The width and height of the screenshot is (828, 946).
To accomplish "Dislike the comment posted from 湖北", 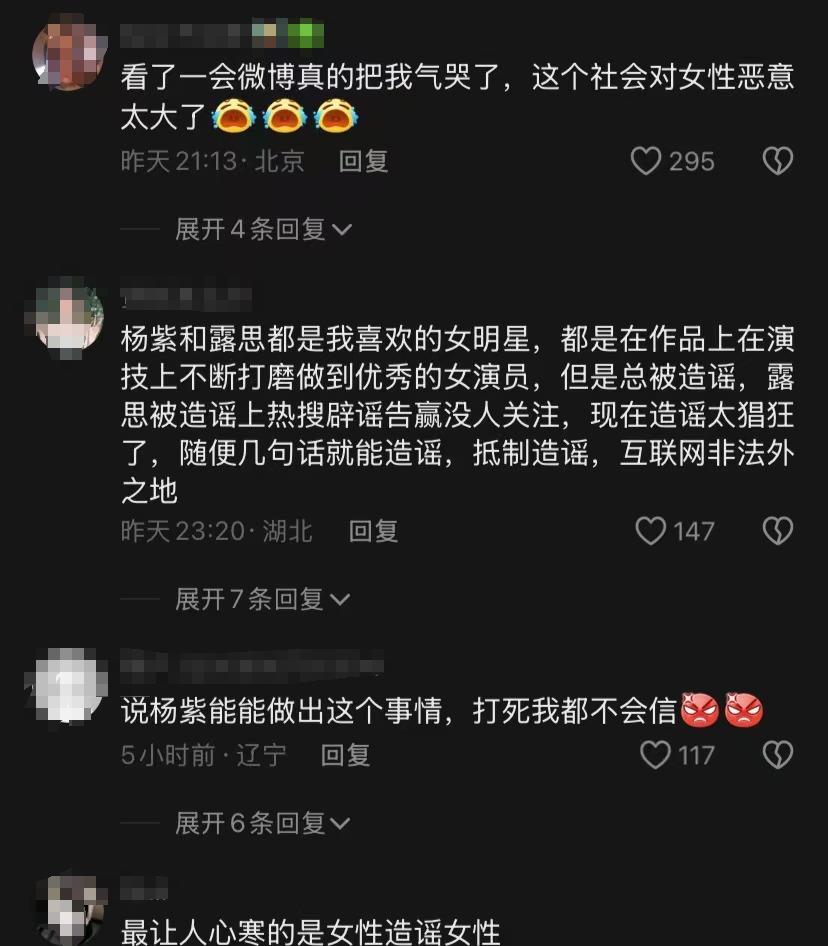I will pyautogui.click(x=777, y=531).
